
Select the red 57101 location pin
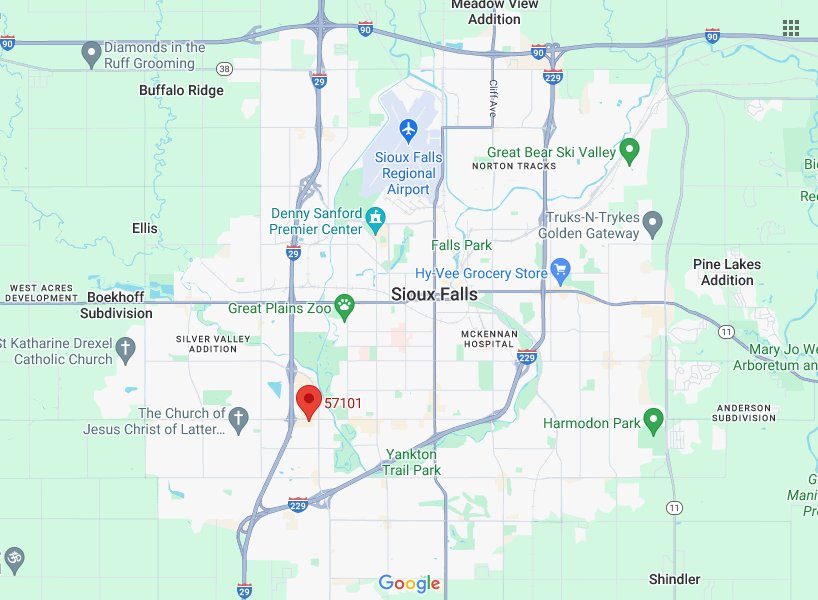(309, 402)
